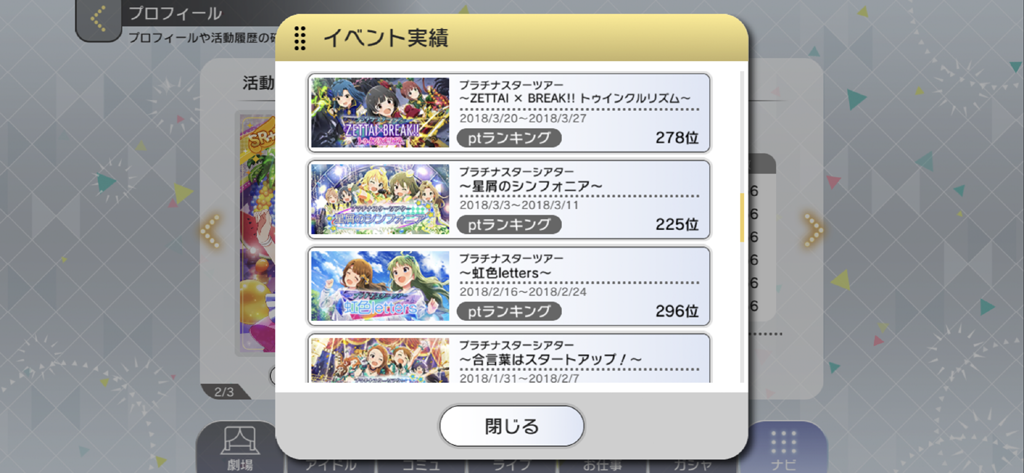Open the 星屑のシンフォニア event entry
Screen dimensions: 1024x473
pyautogui.click(x=509, y=199)
